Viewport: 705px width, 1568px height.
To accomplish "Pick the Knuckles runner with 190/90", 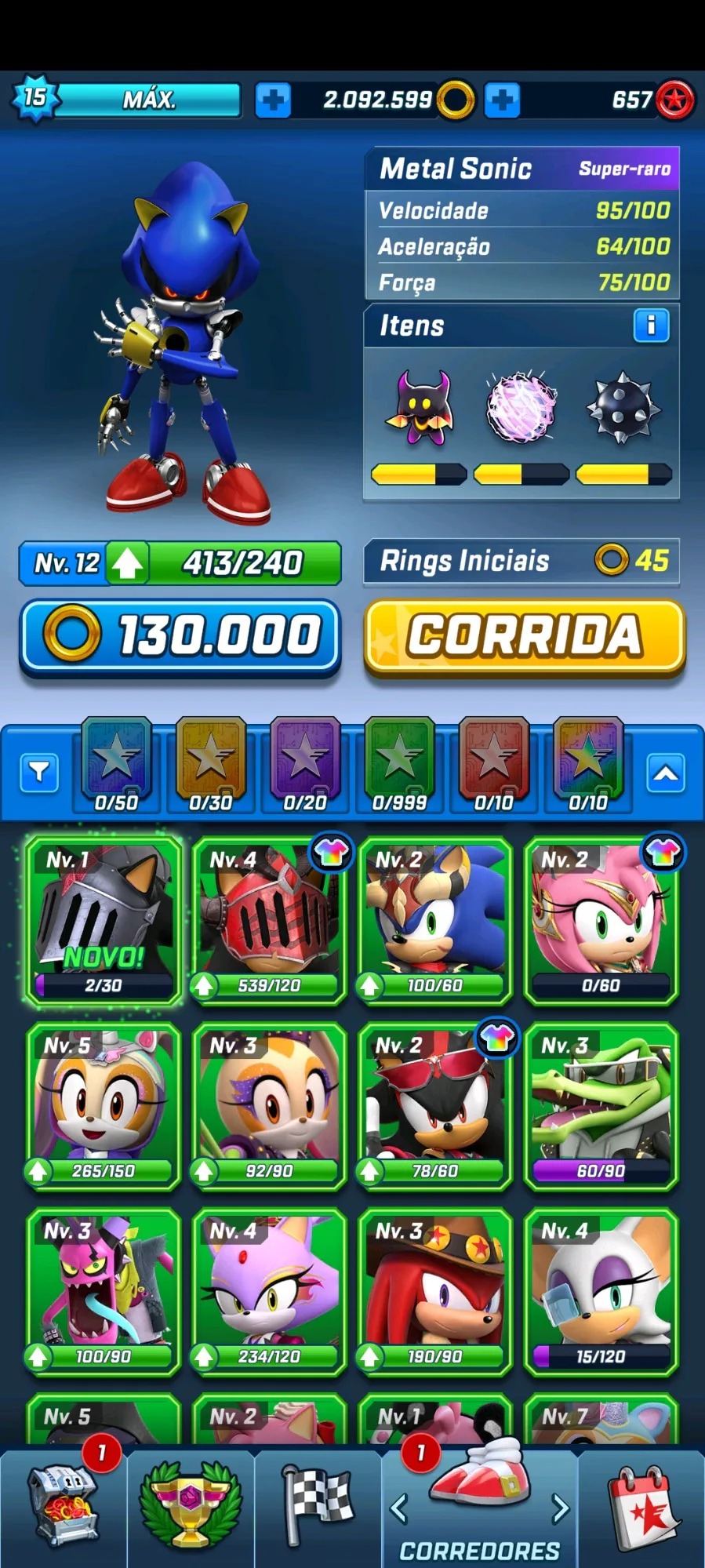I will pyautogui.click(x=435, y=1292).
